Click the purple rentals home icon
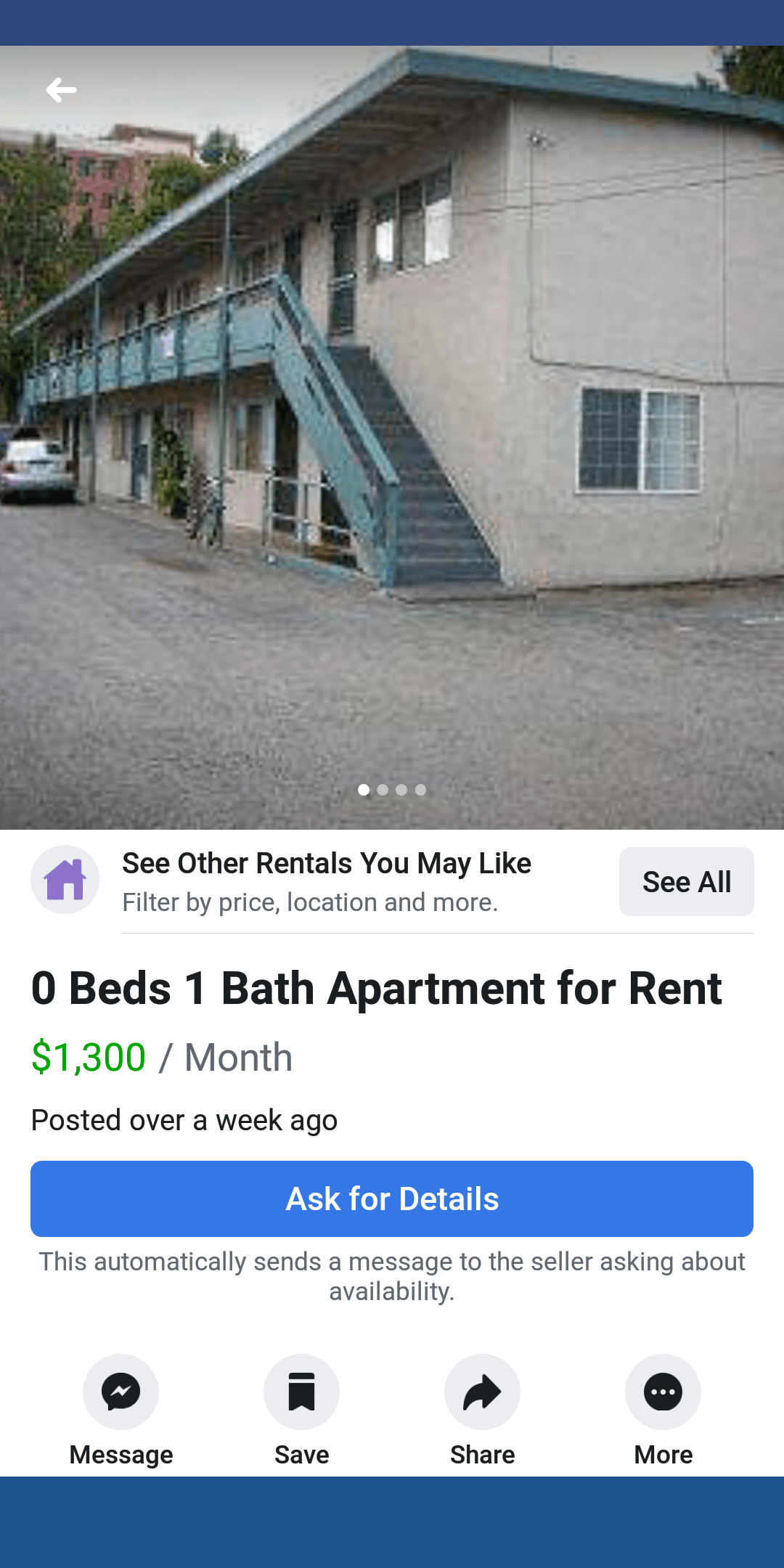This screenshot has height=1568, width=784. coord(65,879)
